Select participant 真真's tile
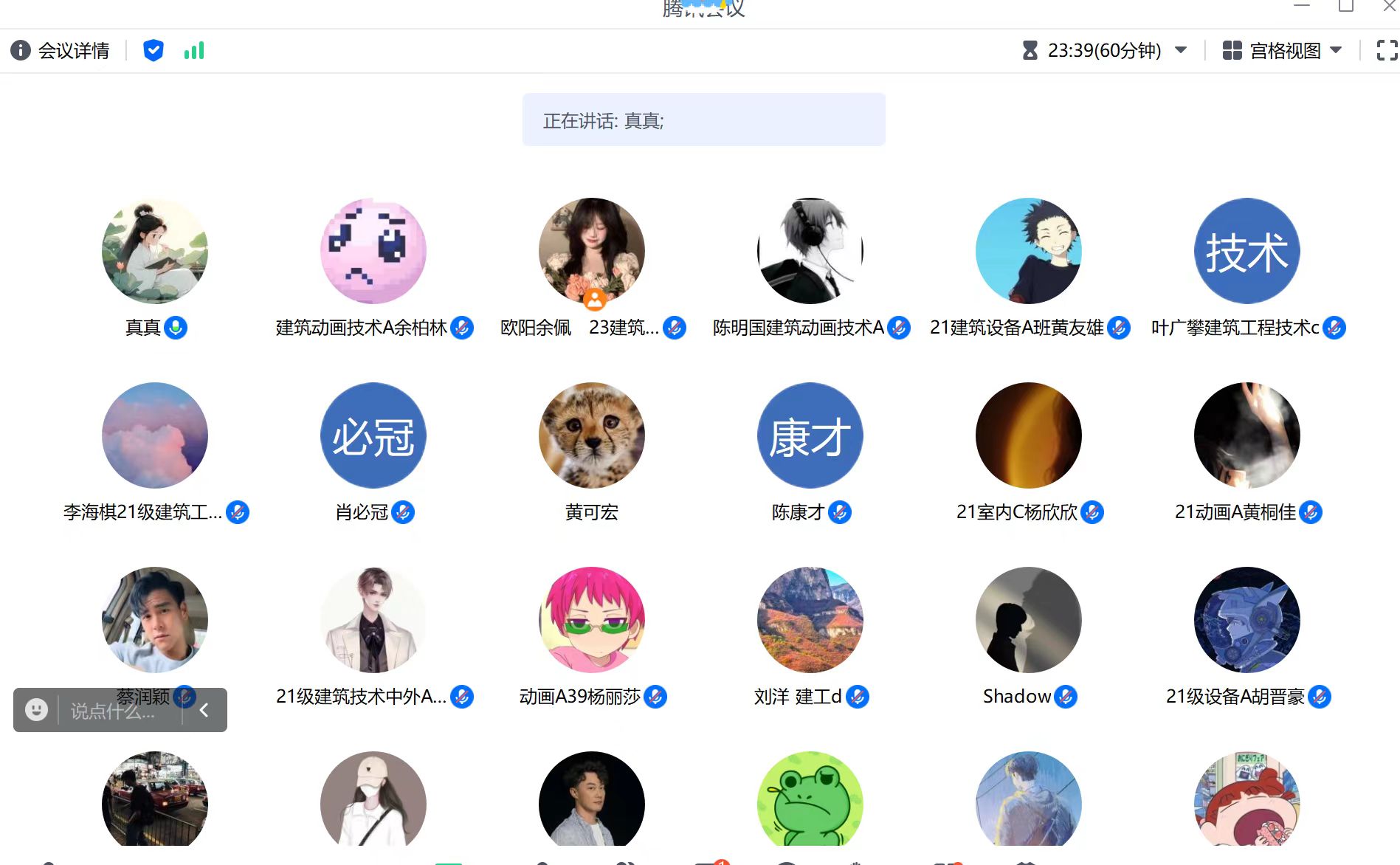The height and width of the screenshot is (865, 1400). [155, 251]
